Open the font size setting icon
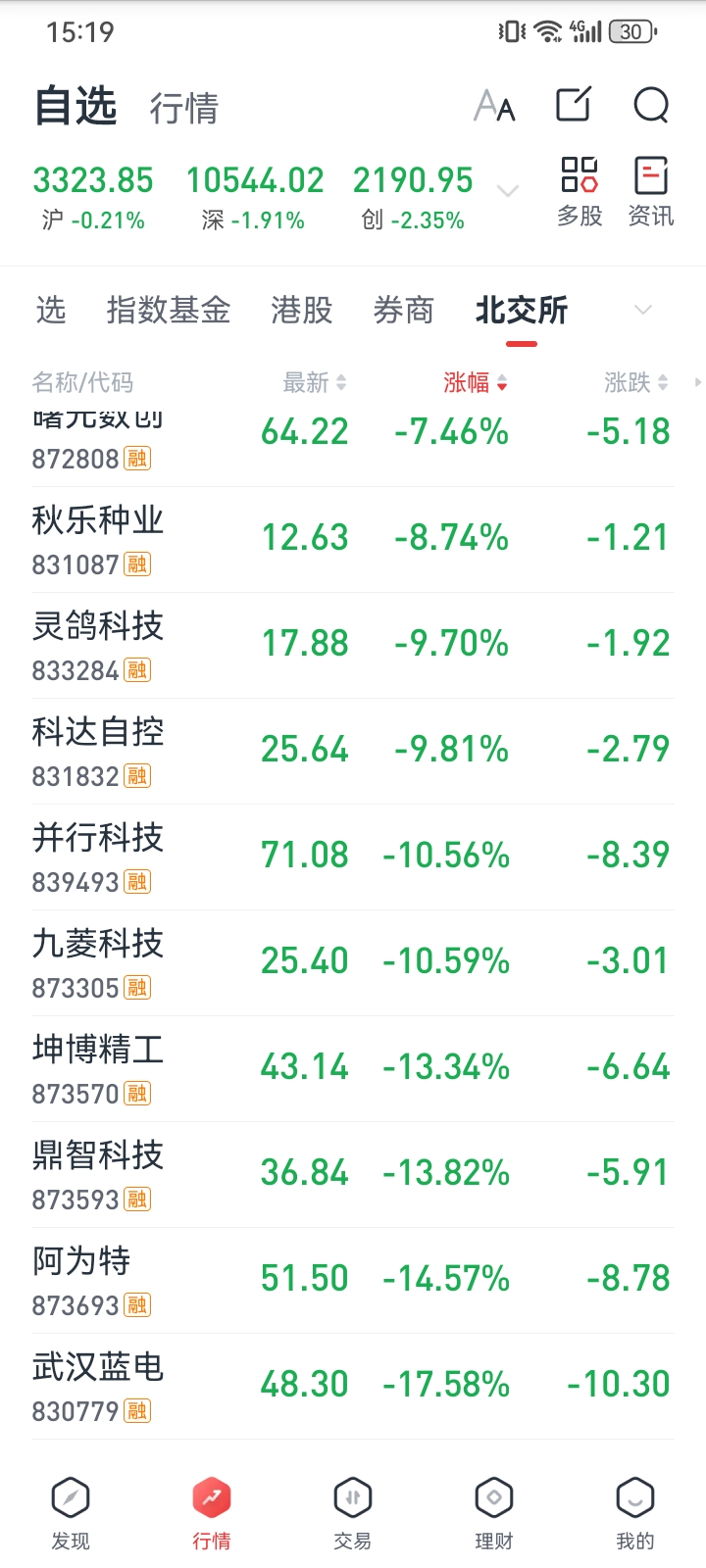Screen dimensions: 706x1568 494,105
